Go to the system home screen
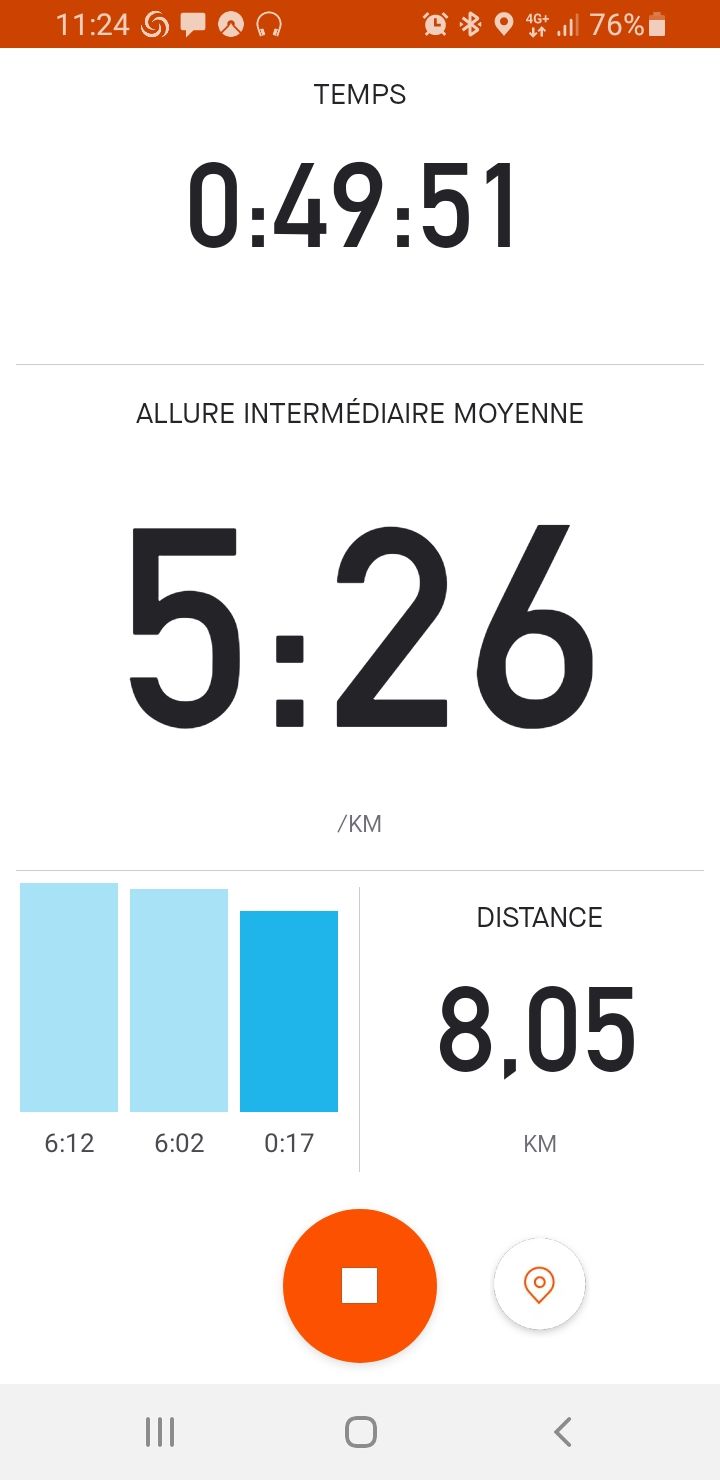720x1480 pixels. pos(360,1432)
